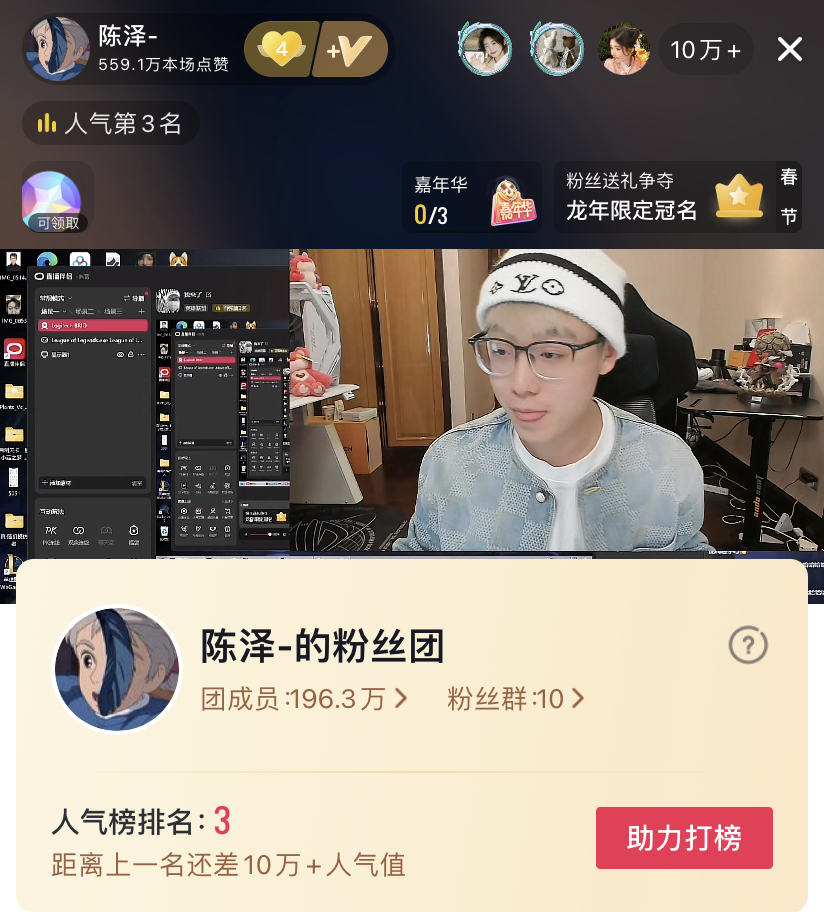Tap streamer 陈泽- profile avatar
The height and width of the screenshot is (912, 824).
(57, 49)
